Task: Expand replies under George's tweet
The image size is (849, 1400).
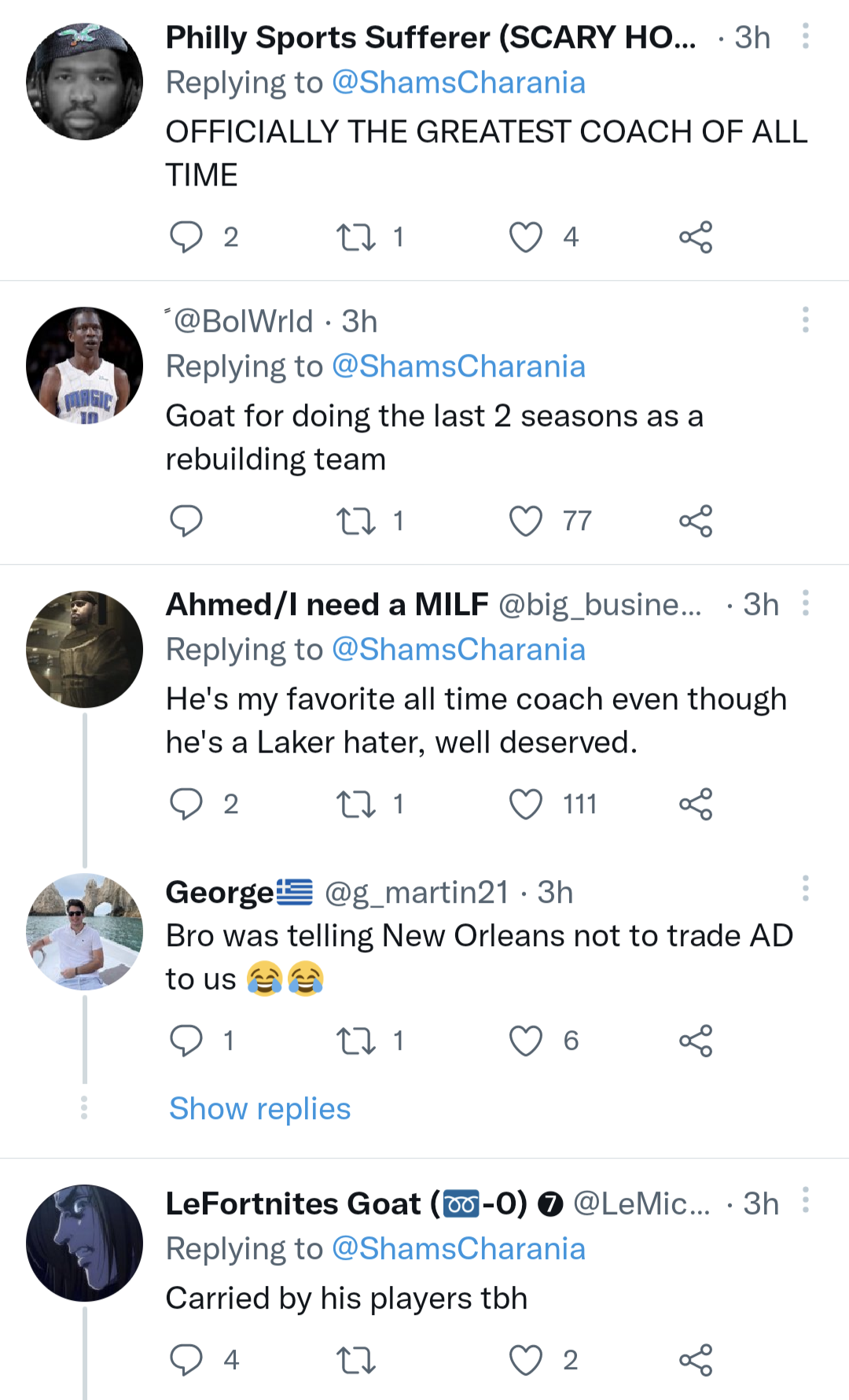Action: pyautogui.click(x=259, y=1108)
